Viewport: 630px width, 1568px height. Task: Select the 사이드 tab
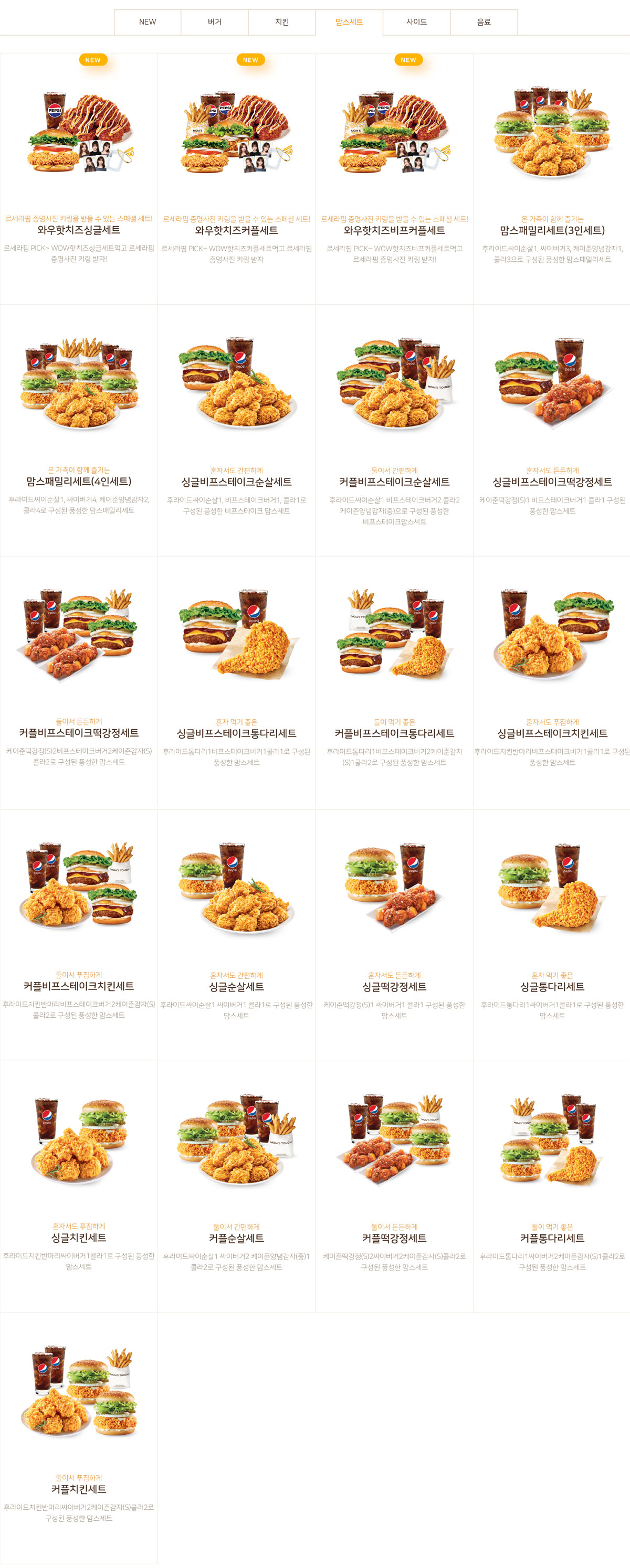click(416, 22)
